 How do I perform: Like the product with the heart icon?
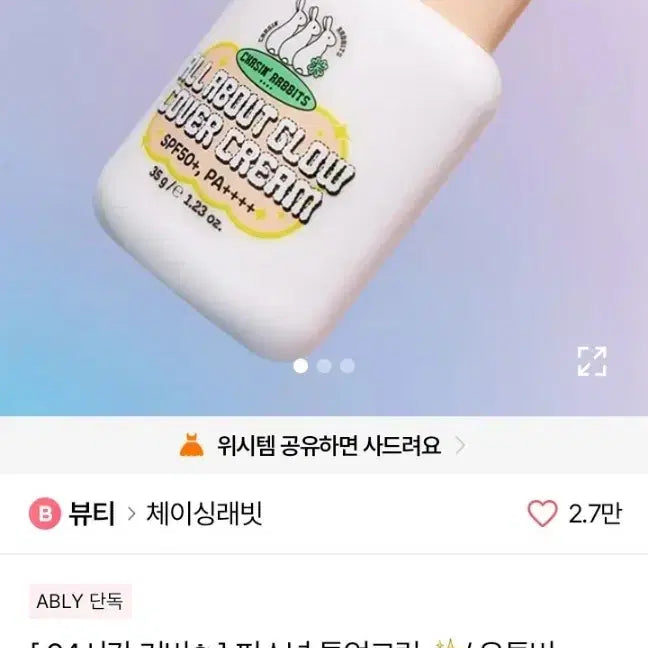click(542, 514)
